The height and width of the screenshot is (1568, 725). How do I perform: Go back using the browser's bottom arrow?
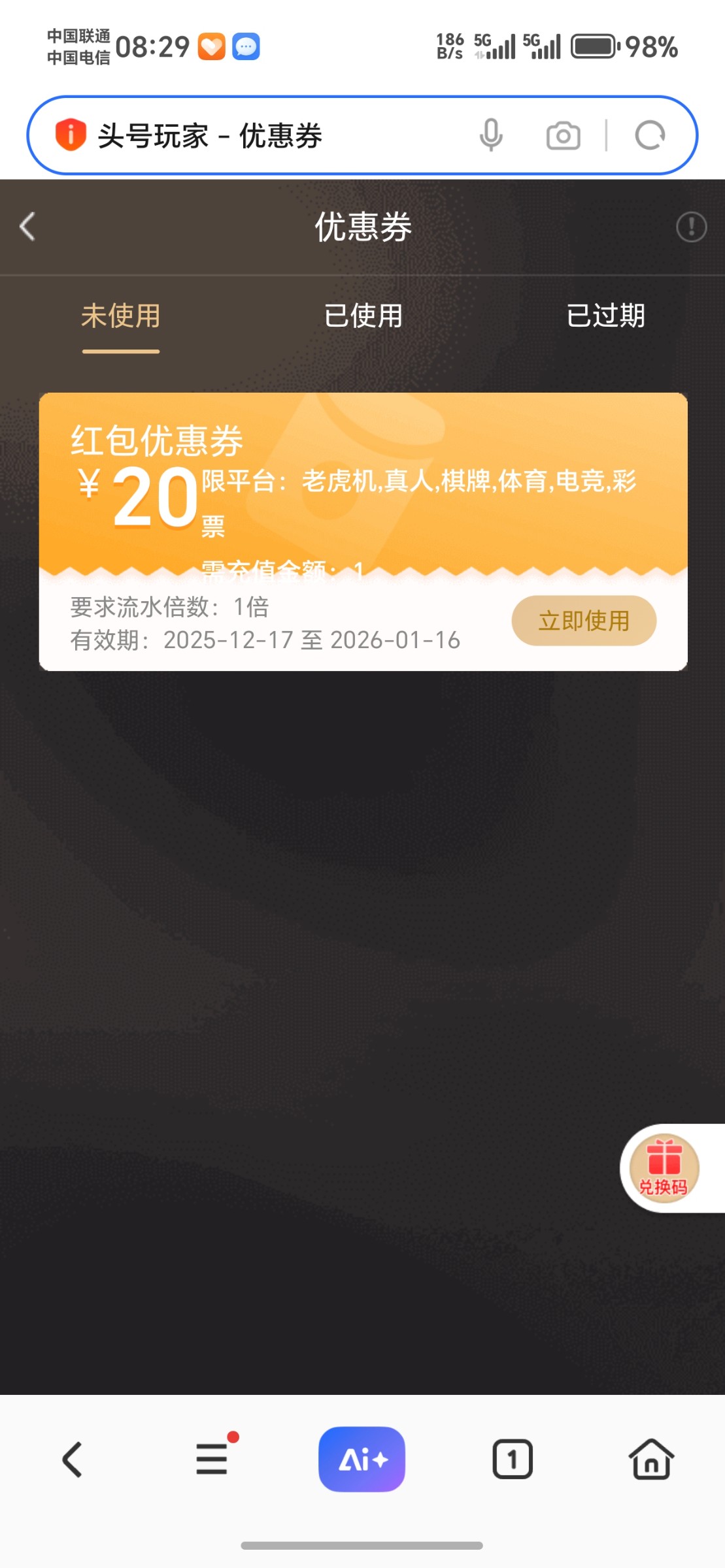click(x=72, y=1460)
